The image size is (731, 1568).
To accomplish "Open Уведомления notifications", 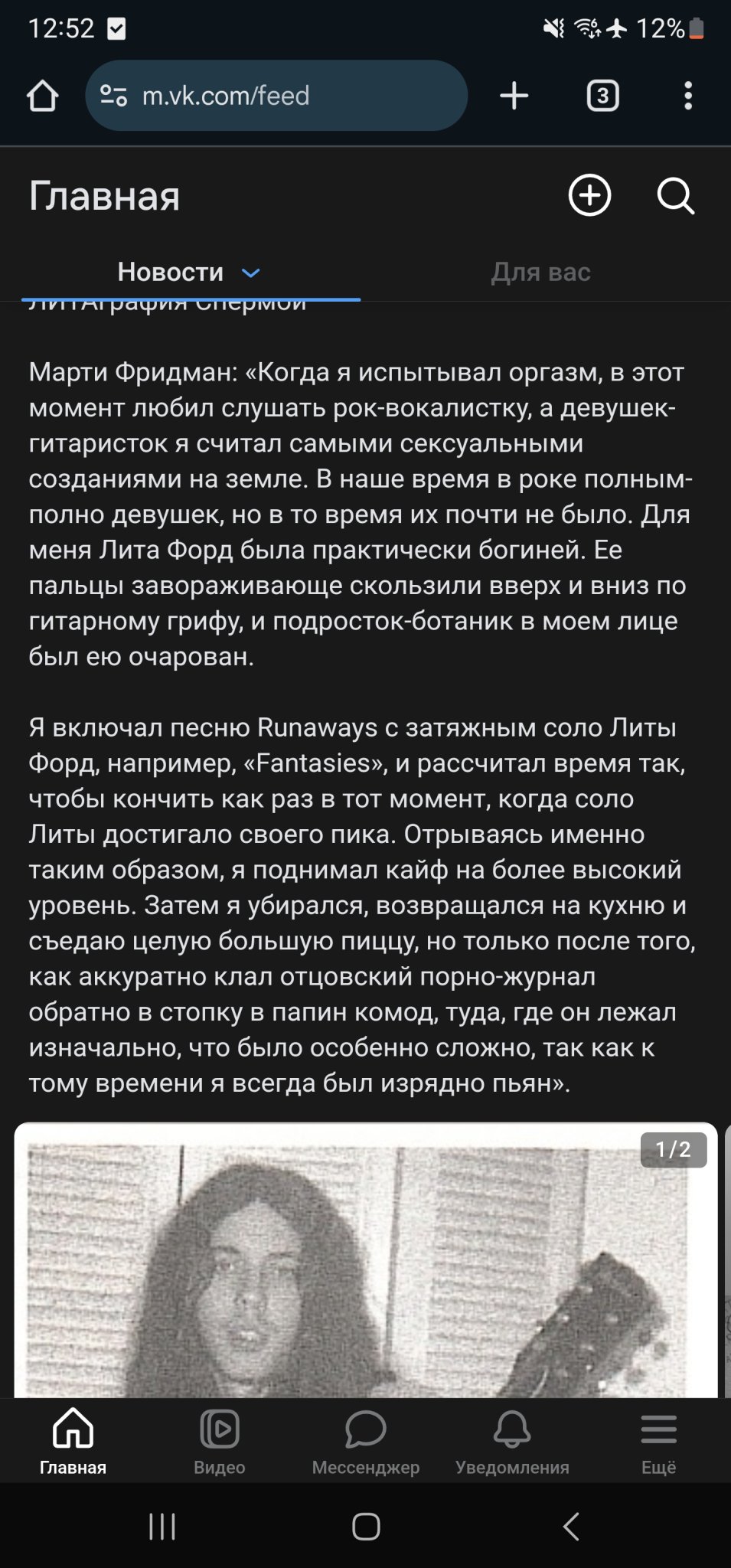I will pyautogui.click(x=512, y=1441).
